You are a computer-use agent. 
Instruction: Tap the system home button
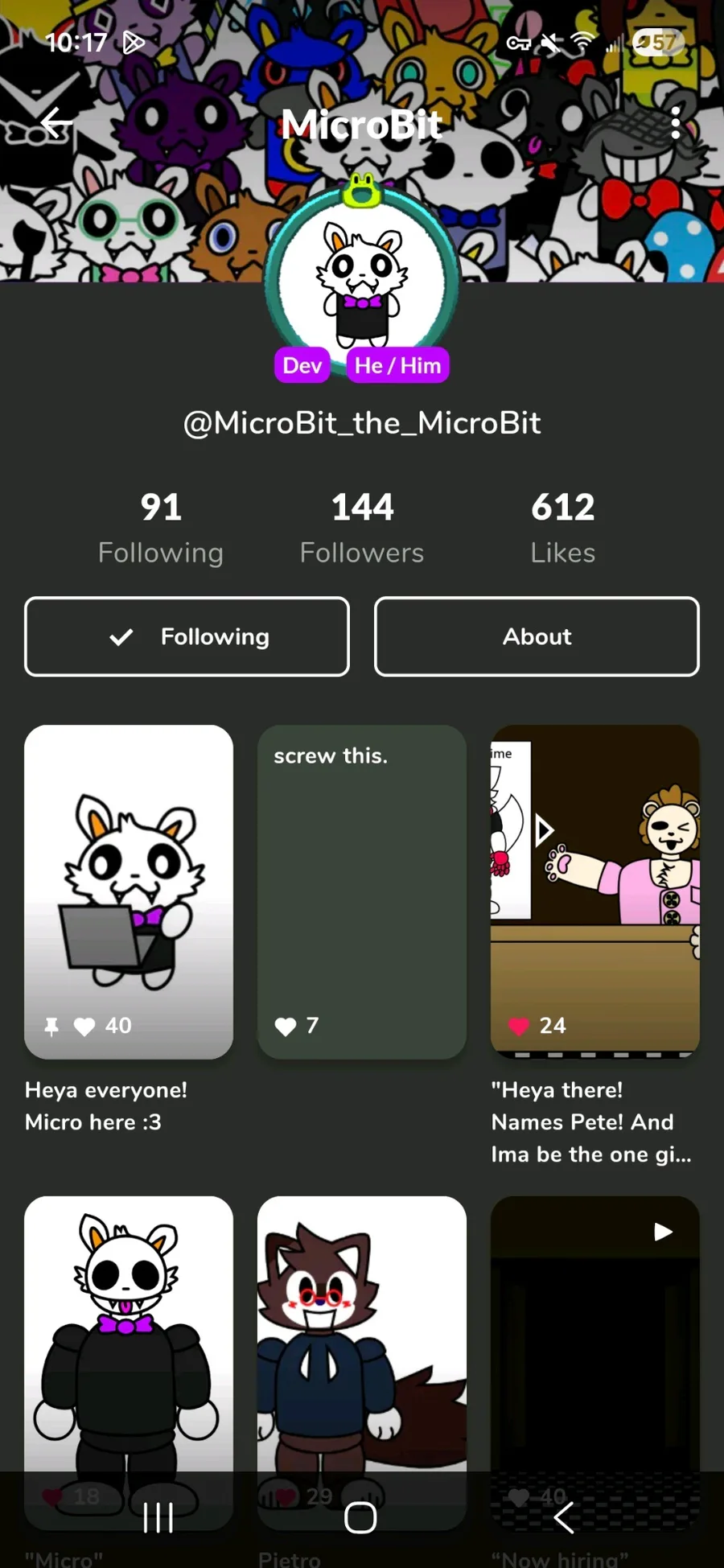(x=360, y=1518)
